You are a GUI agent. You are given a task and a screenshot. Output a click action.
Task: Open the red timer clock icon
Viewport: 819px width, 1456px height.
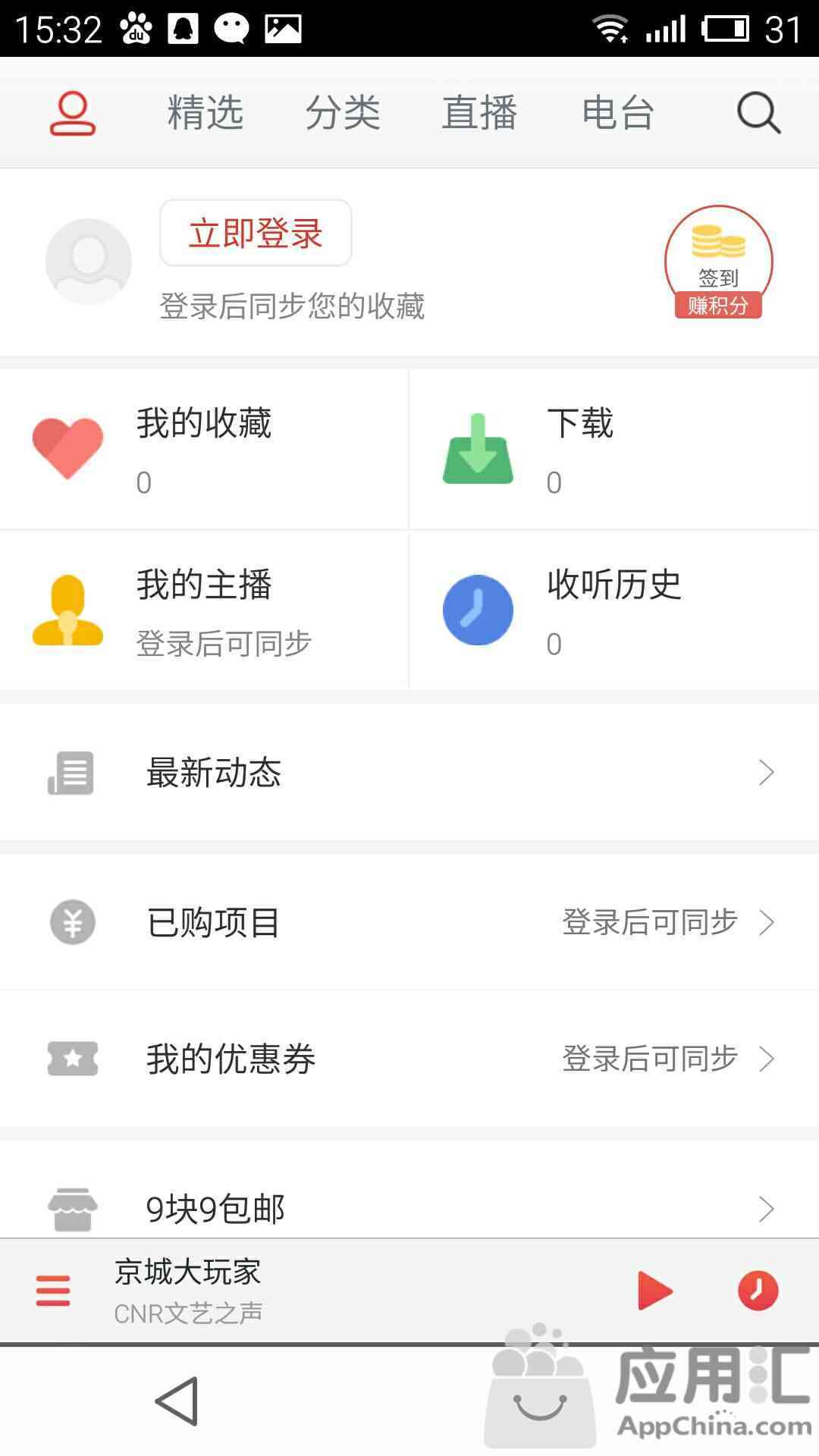click(x=758, y=1290)
